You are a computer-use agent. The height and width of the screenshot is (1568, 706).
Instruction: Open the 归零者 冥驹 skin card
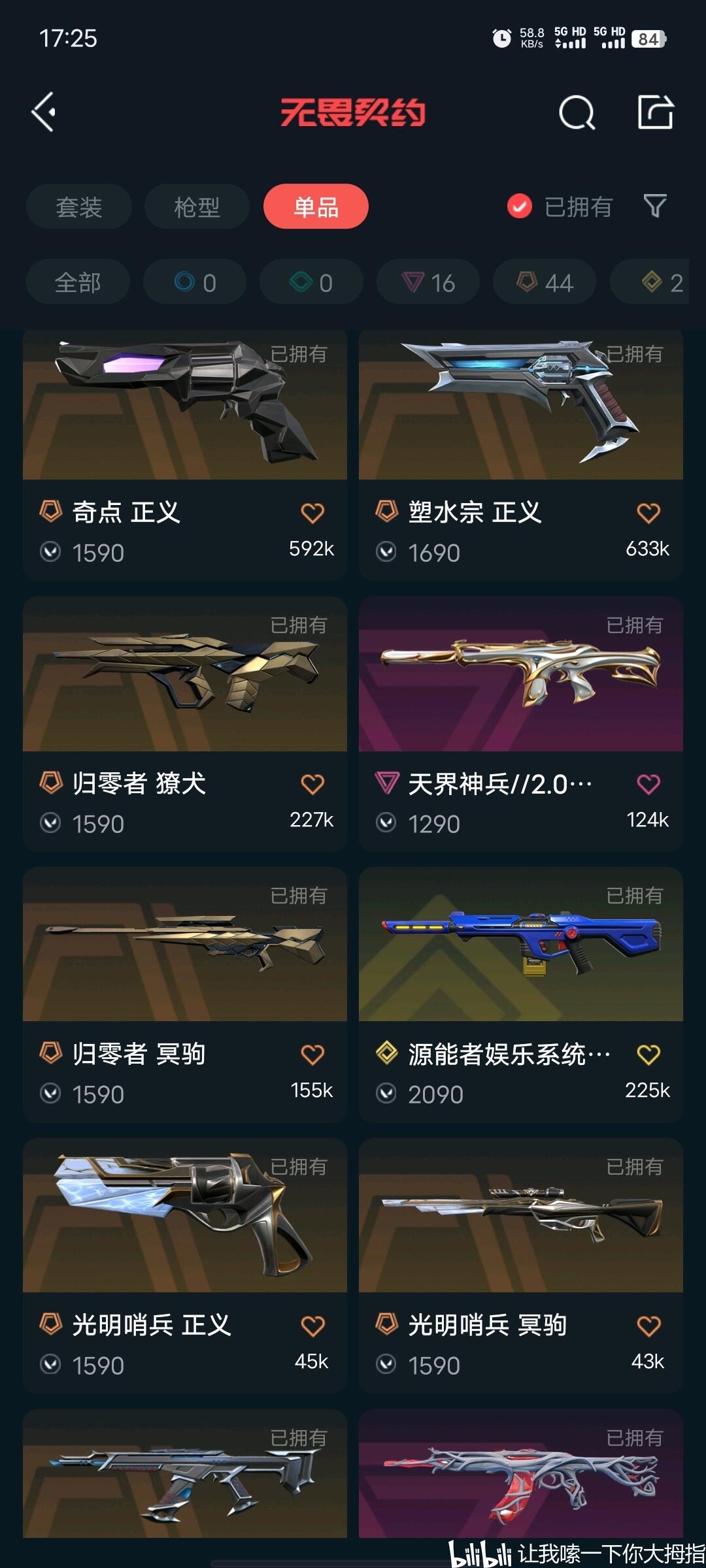185,995
